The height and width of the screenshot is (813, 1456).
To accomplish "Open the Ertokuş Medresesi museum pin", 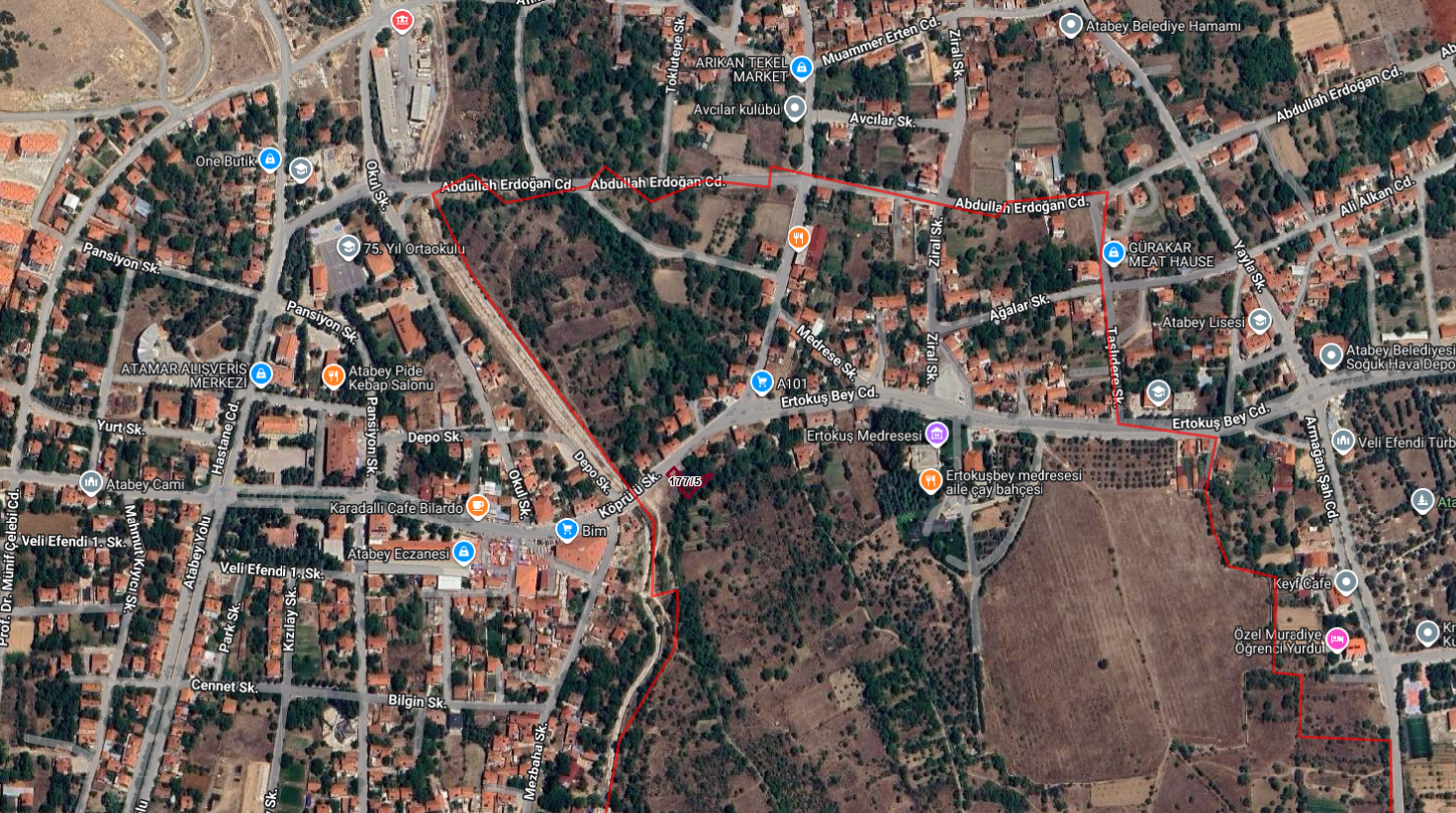I will click(x=936, y=434).
